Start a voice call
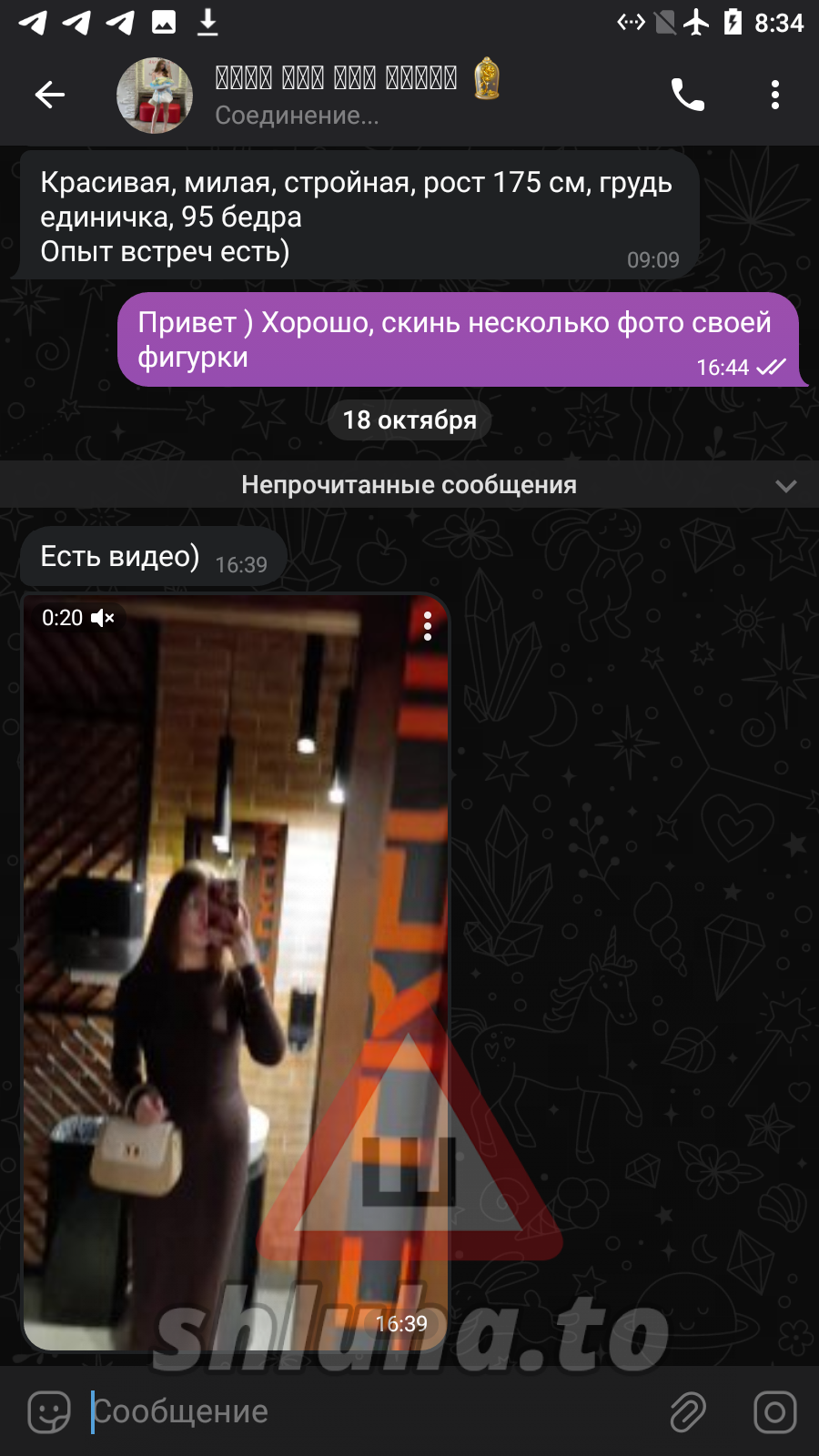 687,95
